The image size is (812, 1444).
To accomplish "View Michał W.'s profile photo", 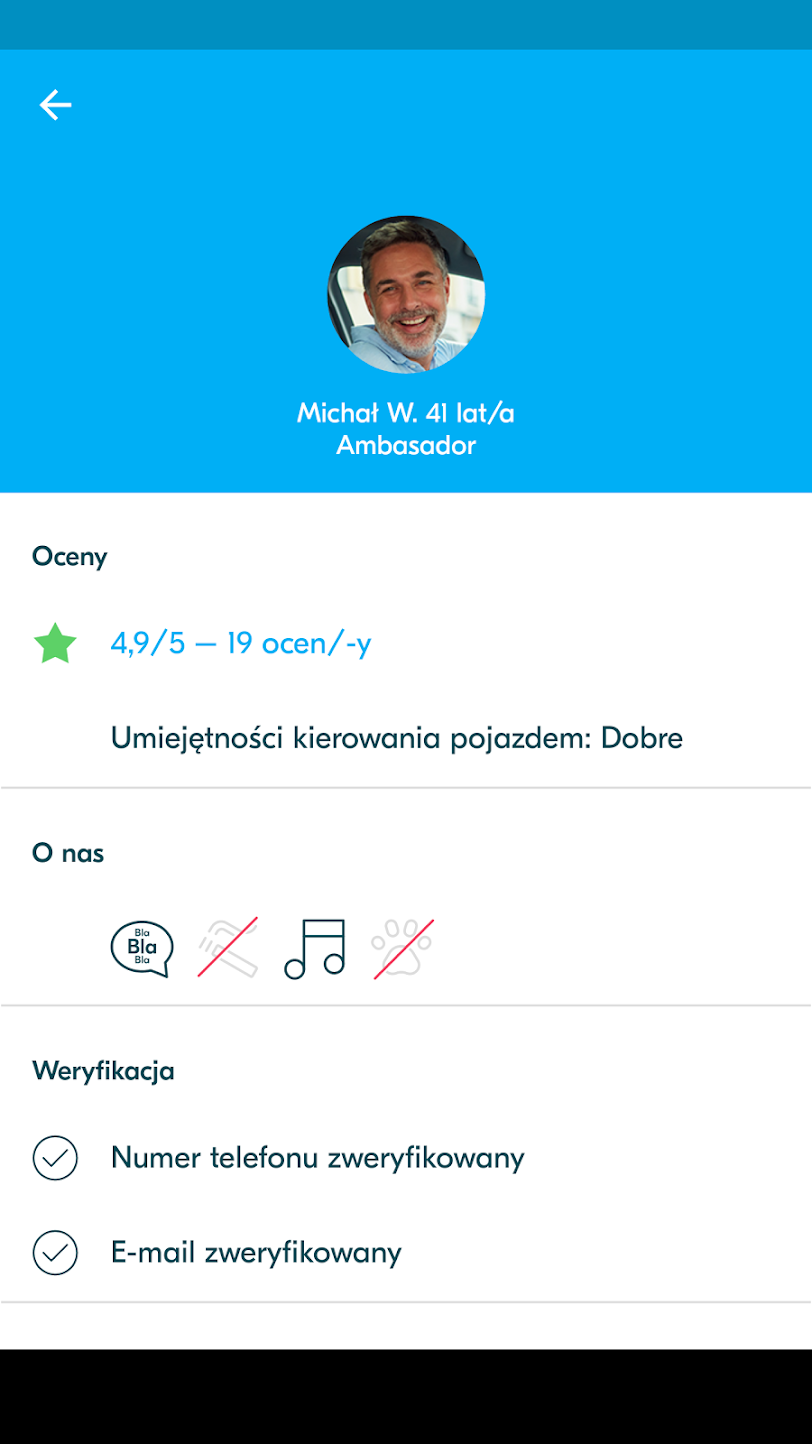I will click(x=406, y=295).
